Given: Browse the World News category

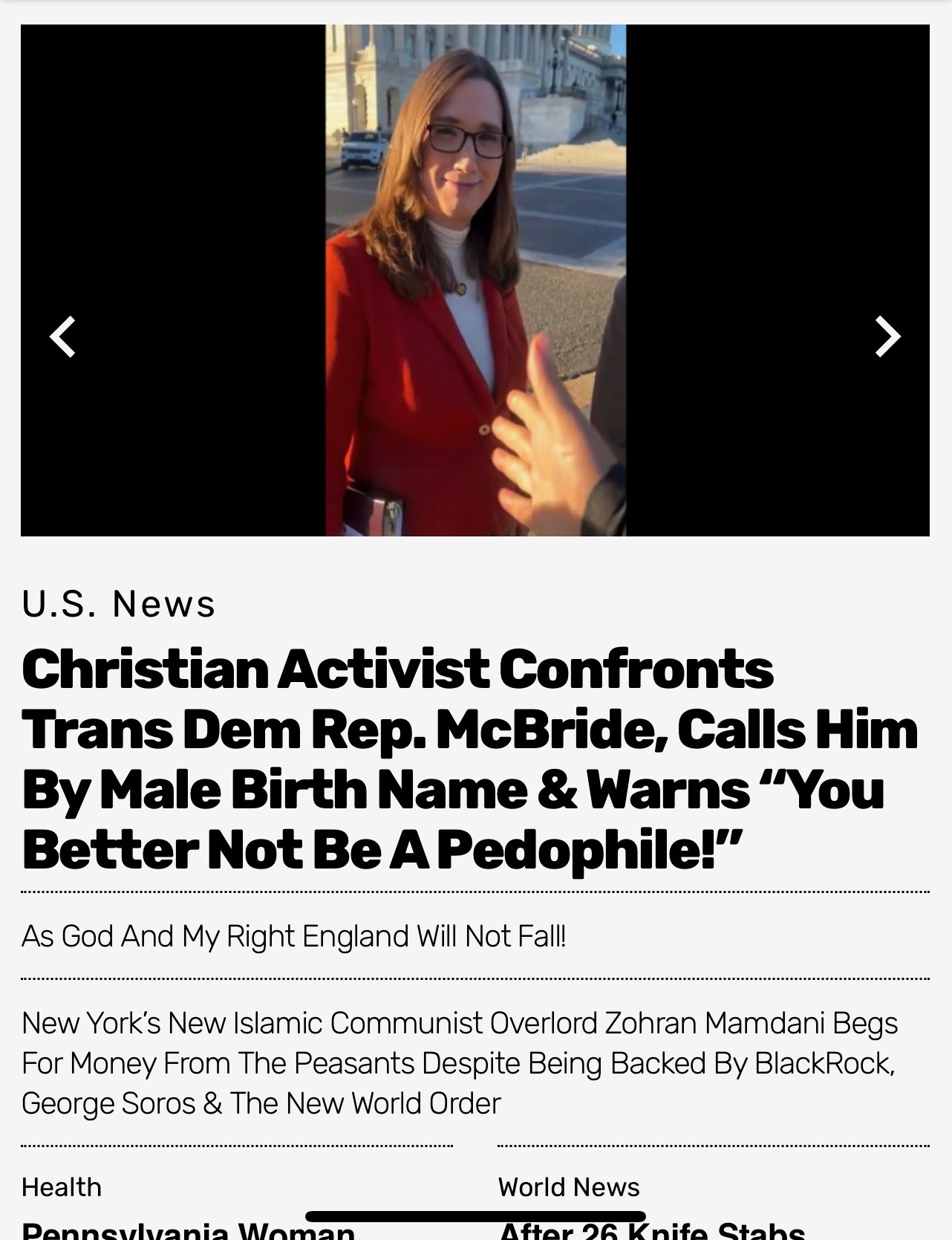Looking at the screenshot, I should coord(569,1187).
